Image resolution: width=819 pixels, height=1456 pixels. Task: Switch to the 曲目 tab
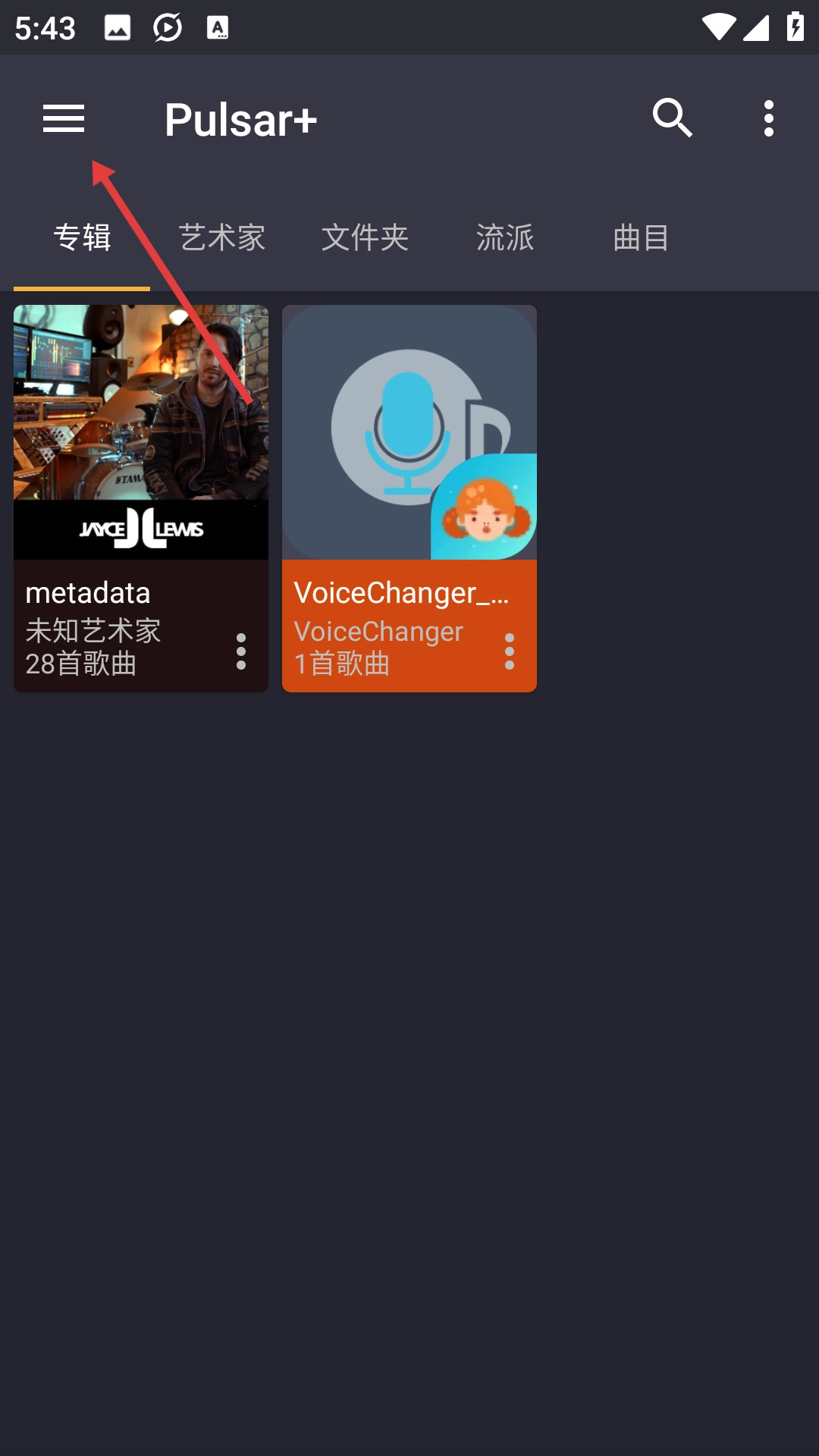click(641, 238)
